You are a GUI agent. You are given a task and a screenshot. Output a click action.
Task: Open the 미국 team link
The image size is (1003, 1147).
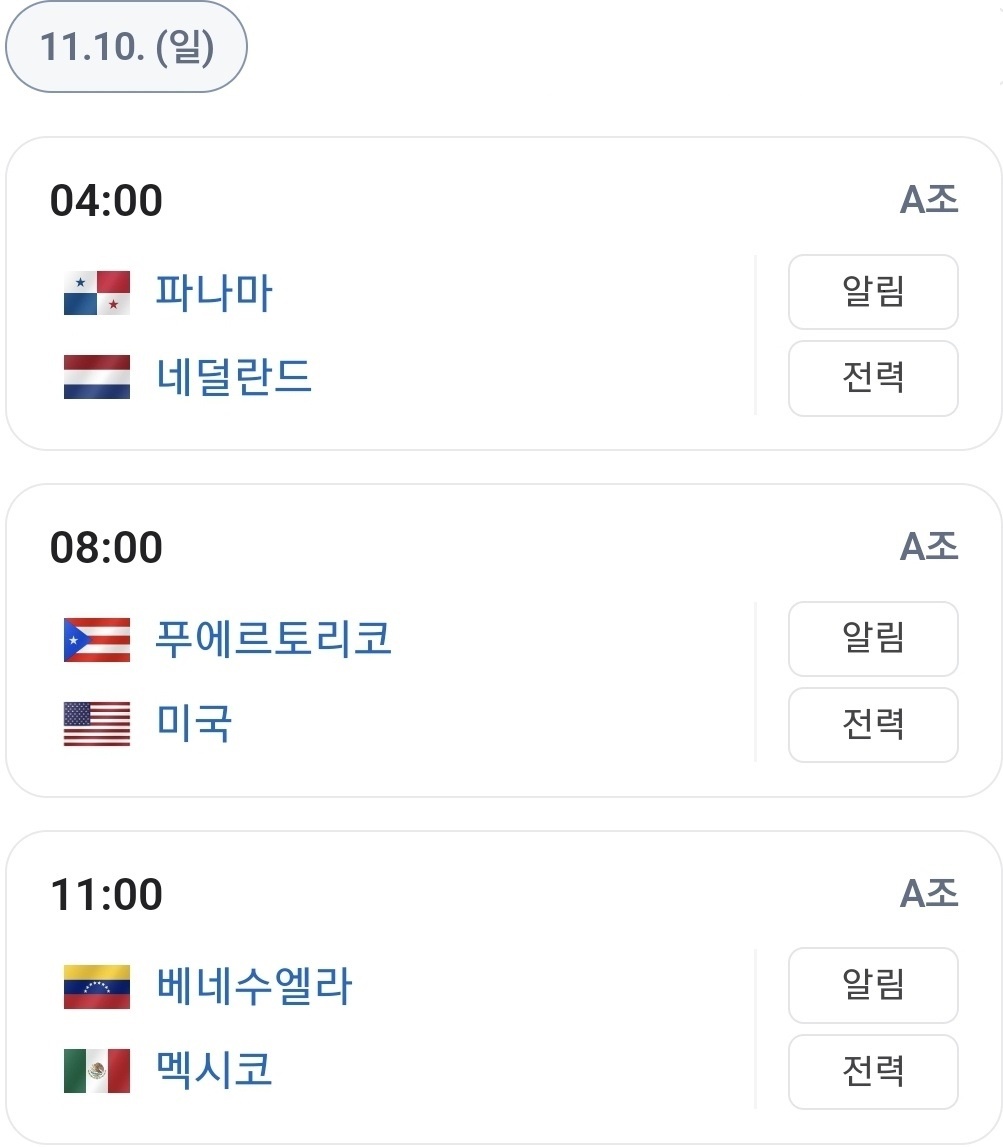point(194,724)
